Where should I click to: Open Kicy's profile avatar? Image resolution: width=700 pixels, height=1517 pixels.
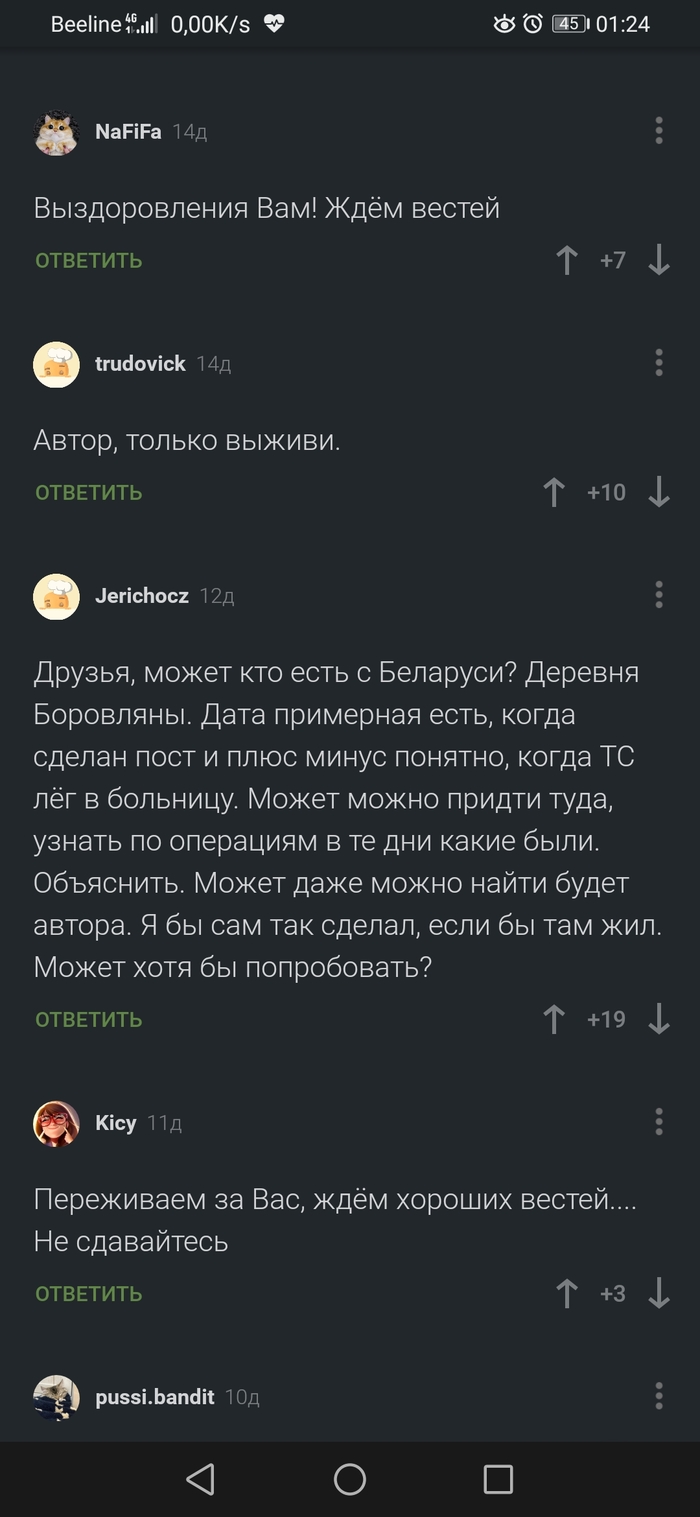[57, 1124]
